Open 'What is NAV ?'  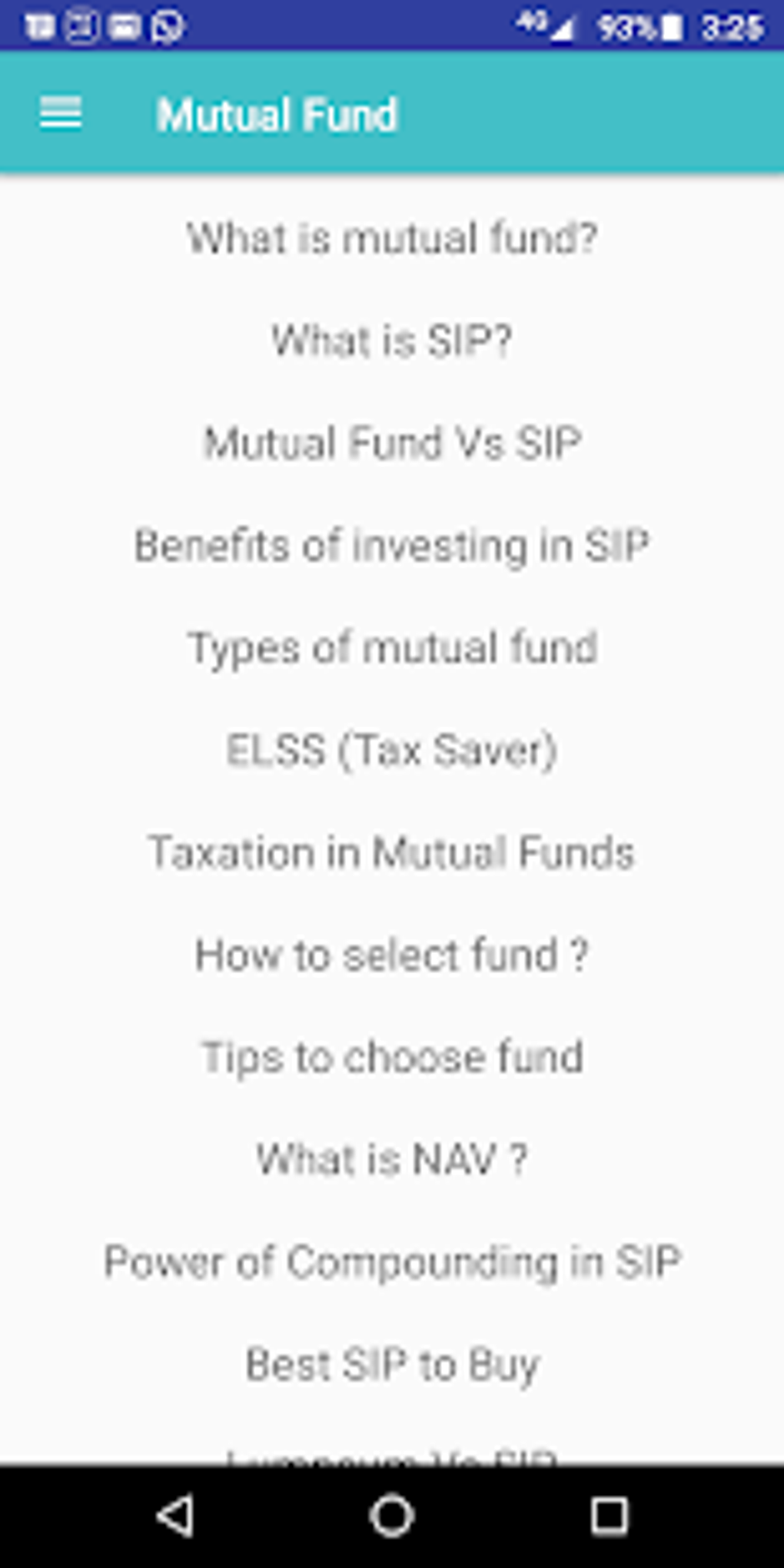(x=392, y=1158)
